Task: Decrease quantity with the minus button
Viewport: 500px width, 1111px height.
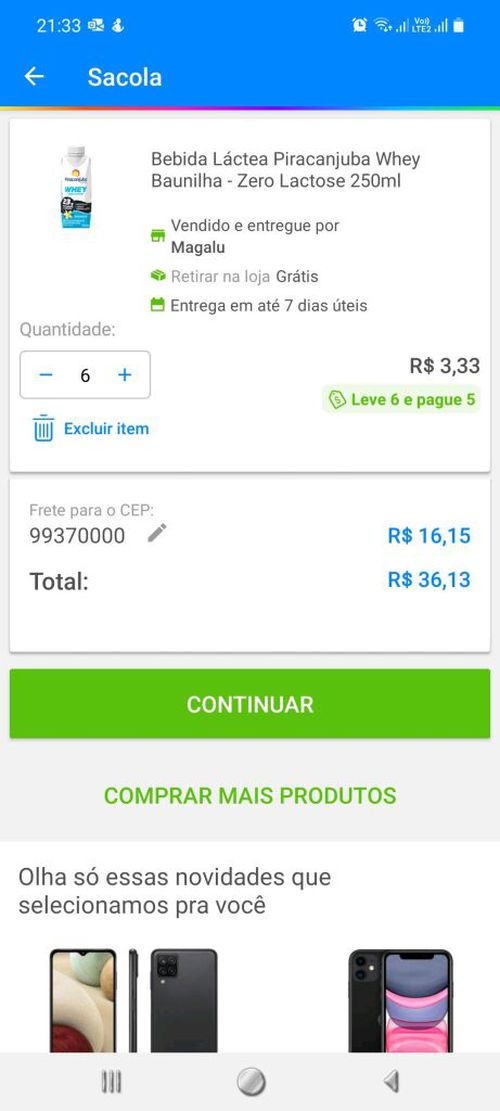Action: coord(46,375)
